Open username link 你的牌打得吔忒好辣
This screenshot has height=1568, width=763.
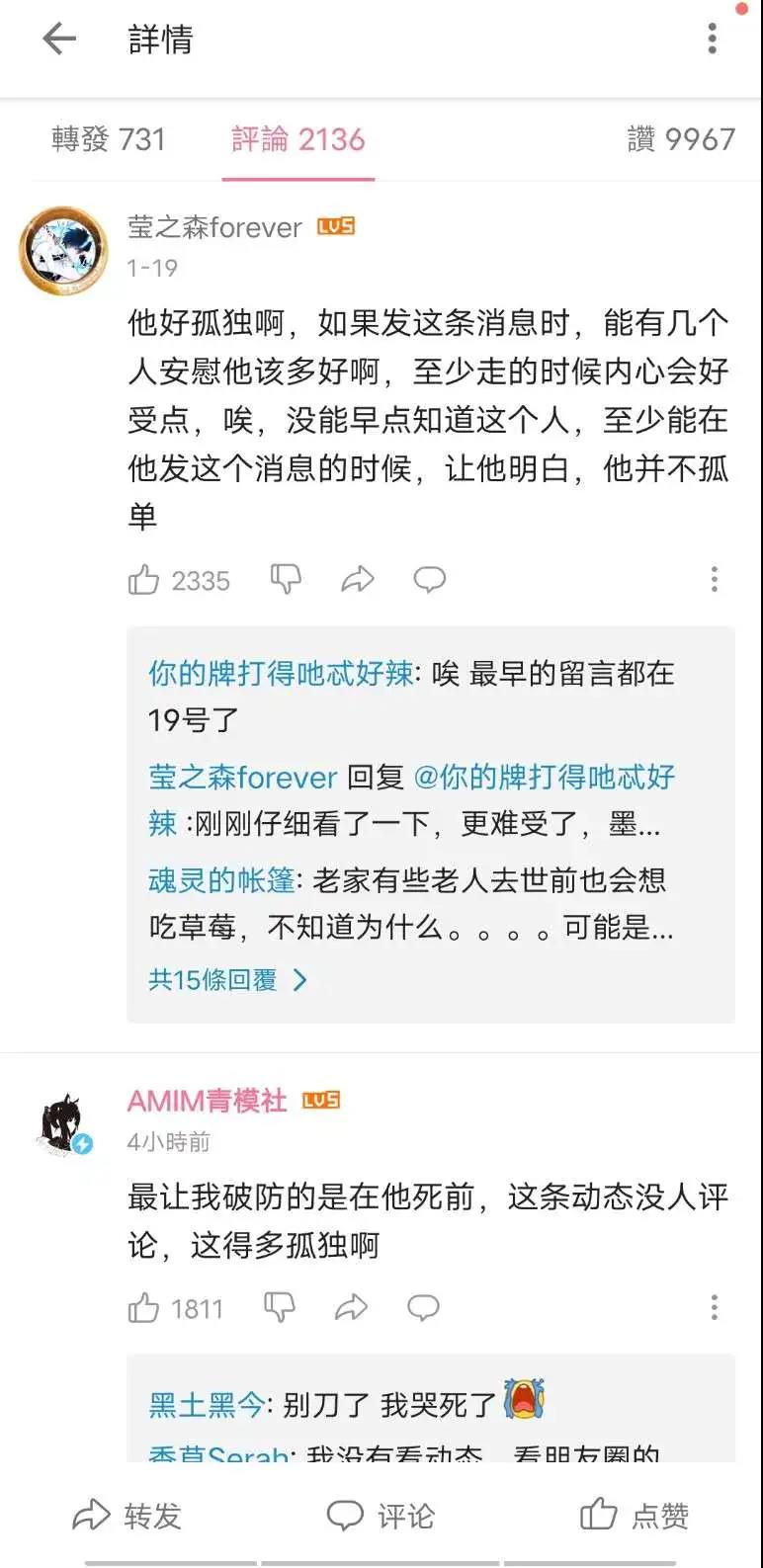281,674
